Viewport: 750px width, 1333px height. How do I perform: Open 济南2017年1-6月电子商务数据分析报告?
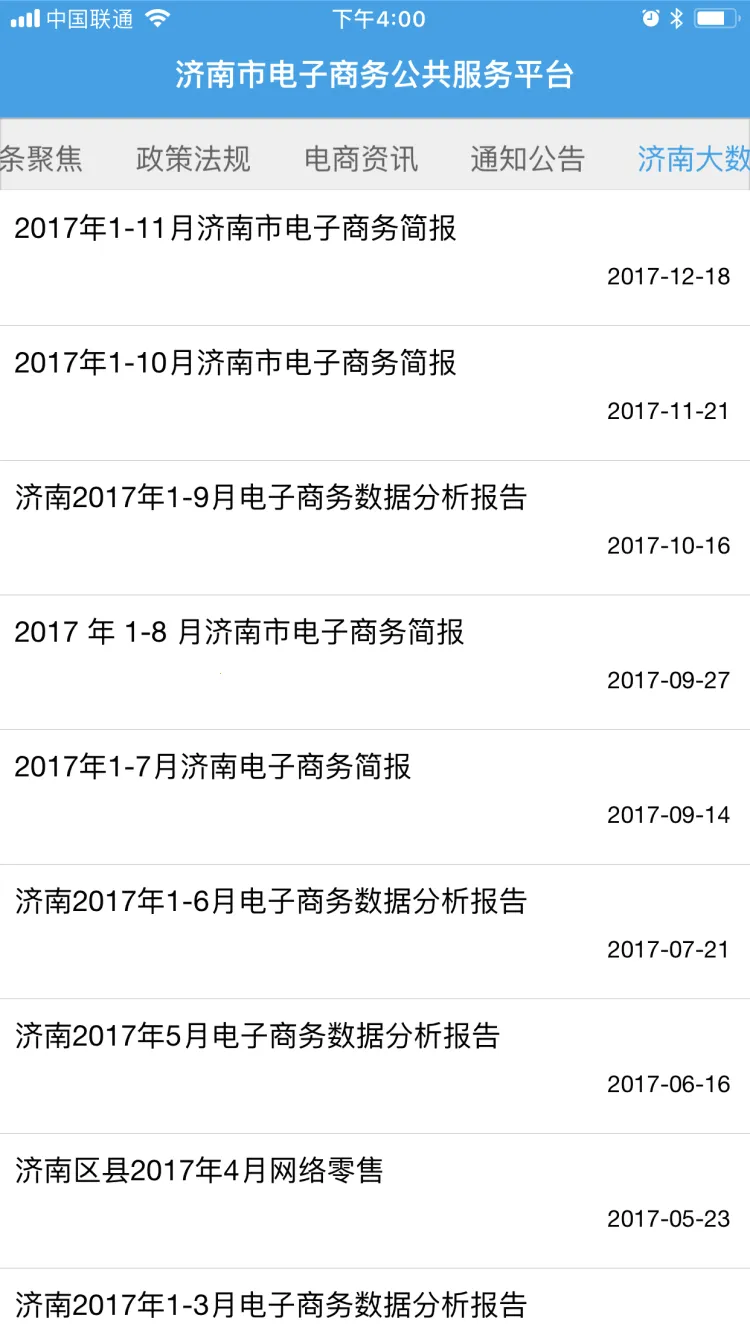(x=270, y=902)
